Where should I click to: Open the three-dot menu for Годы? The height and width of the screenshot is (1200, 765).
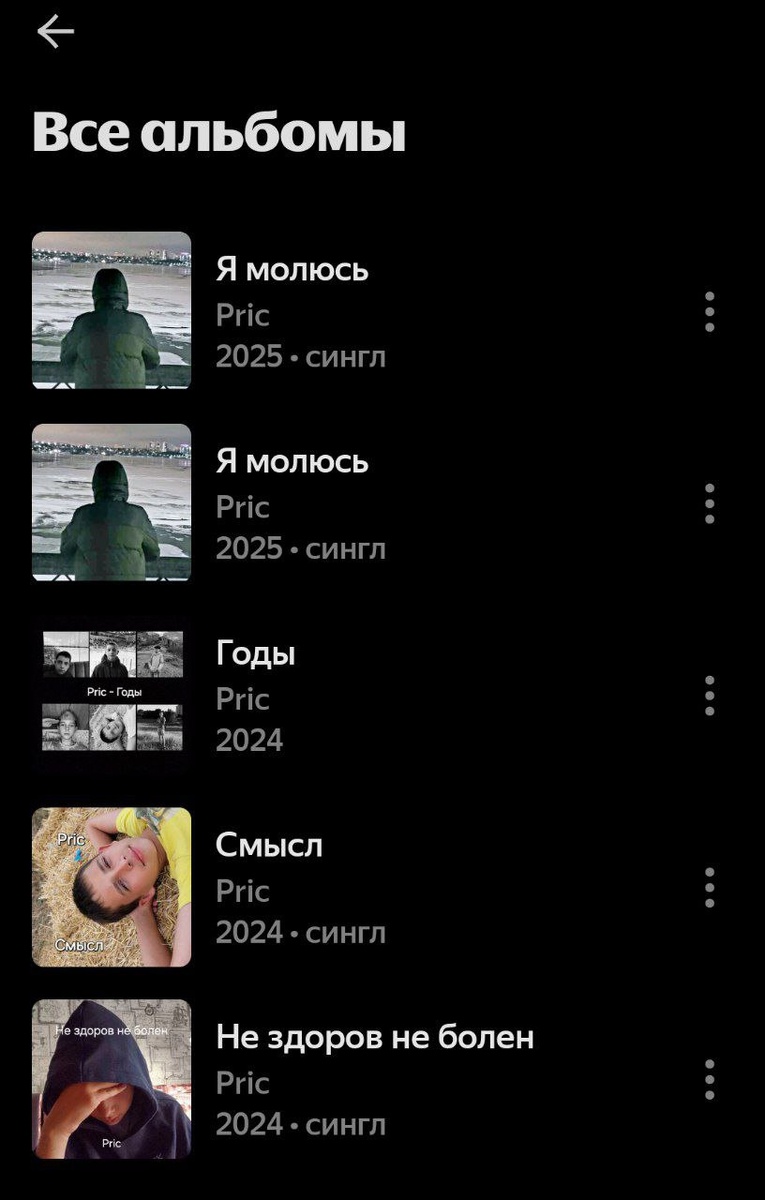tap(709, 696)
